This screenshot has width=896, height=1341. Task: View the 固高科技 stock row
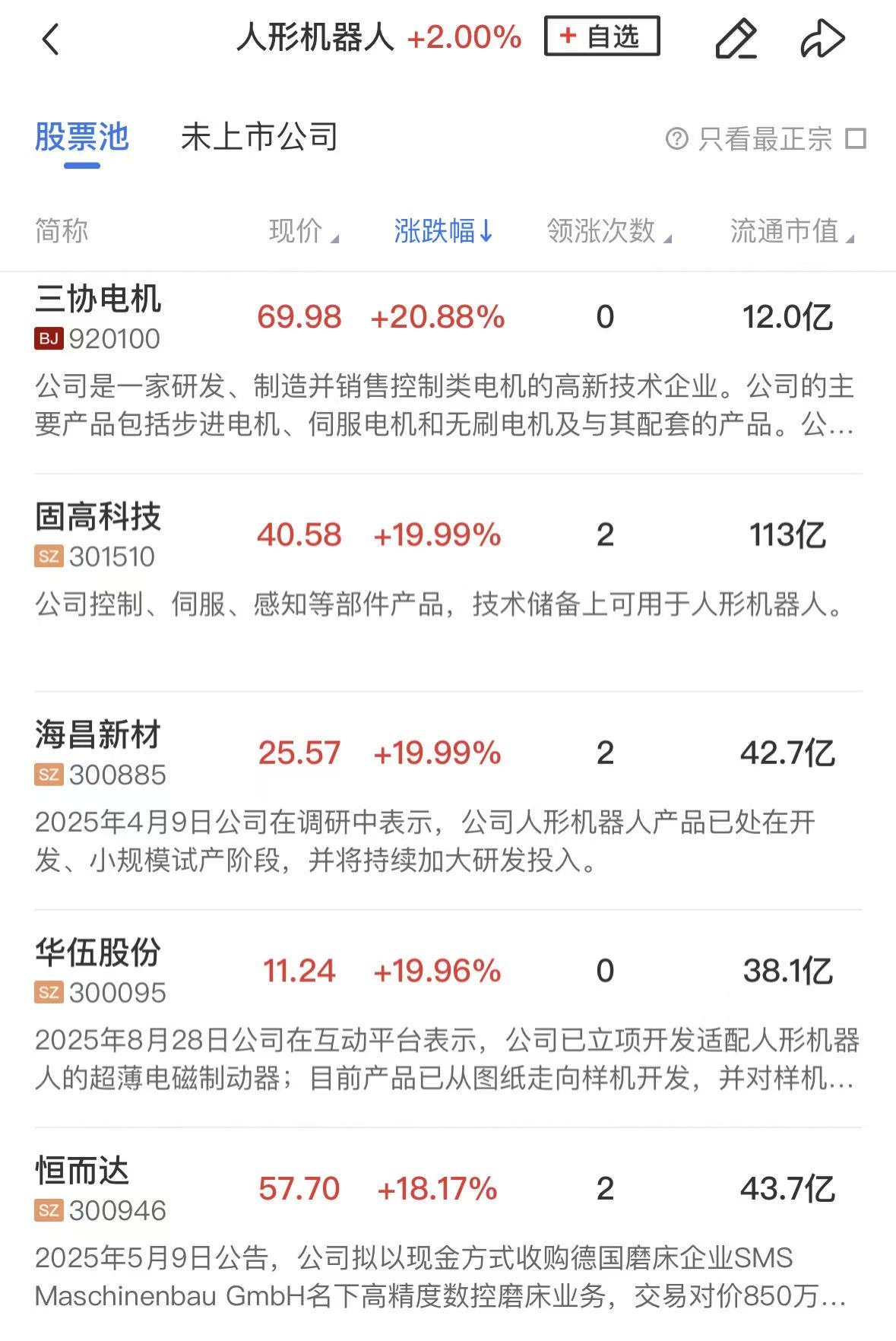(98, 518)
